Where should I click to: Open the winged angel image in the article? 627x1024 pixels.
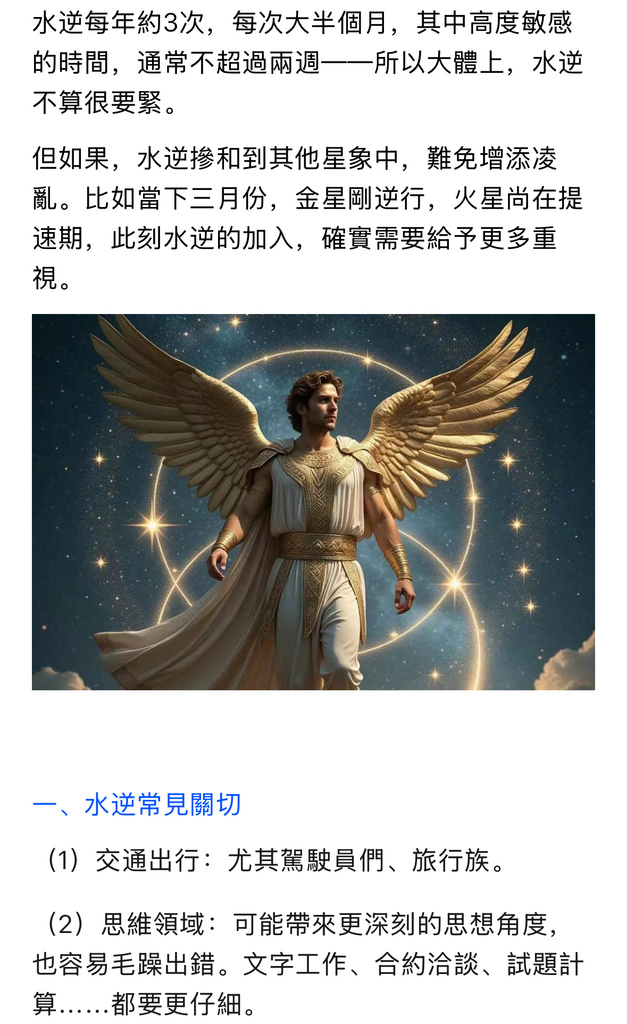tap(313, 502)
